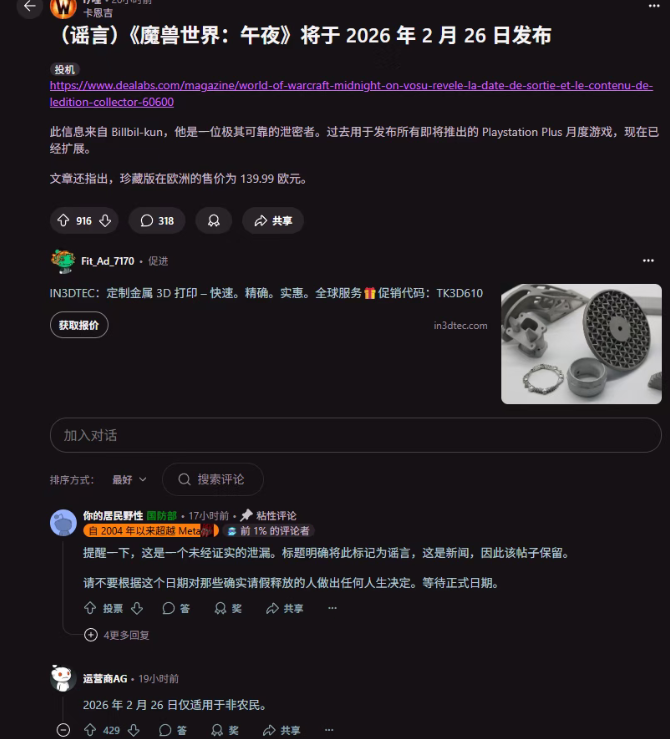Open the 318 comments on the post
The width and height of the screenshot is (670, 739).
pyautogui.click(x=156, y=221)
